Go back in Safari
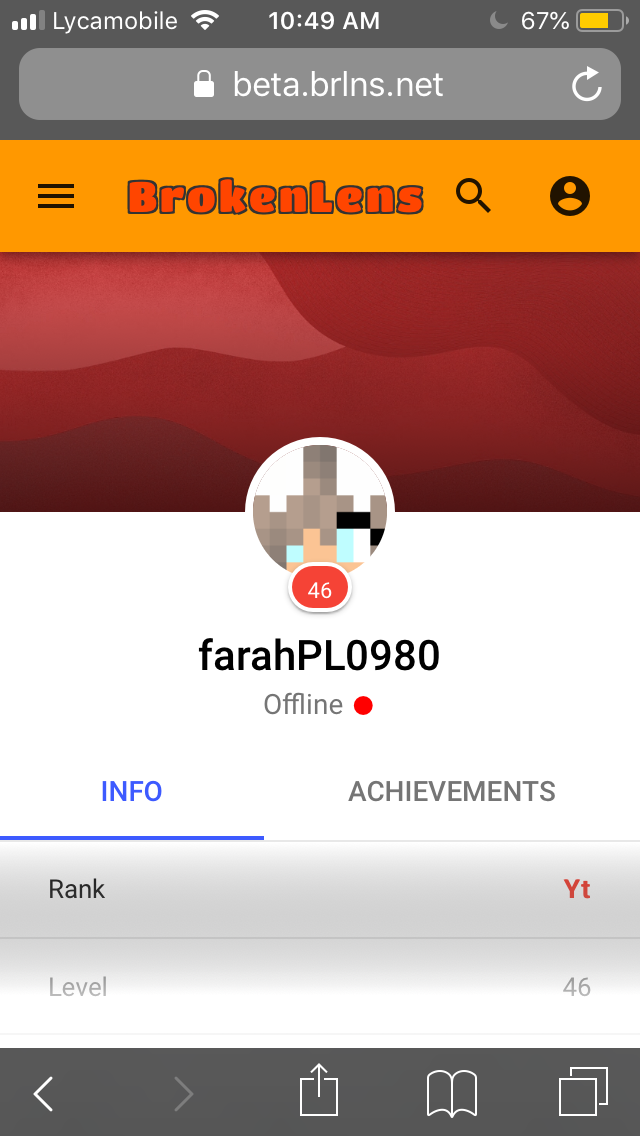Image resolution: width=640 pixels, height=1136 pixels. point(43,1093)
